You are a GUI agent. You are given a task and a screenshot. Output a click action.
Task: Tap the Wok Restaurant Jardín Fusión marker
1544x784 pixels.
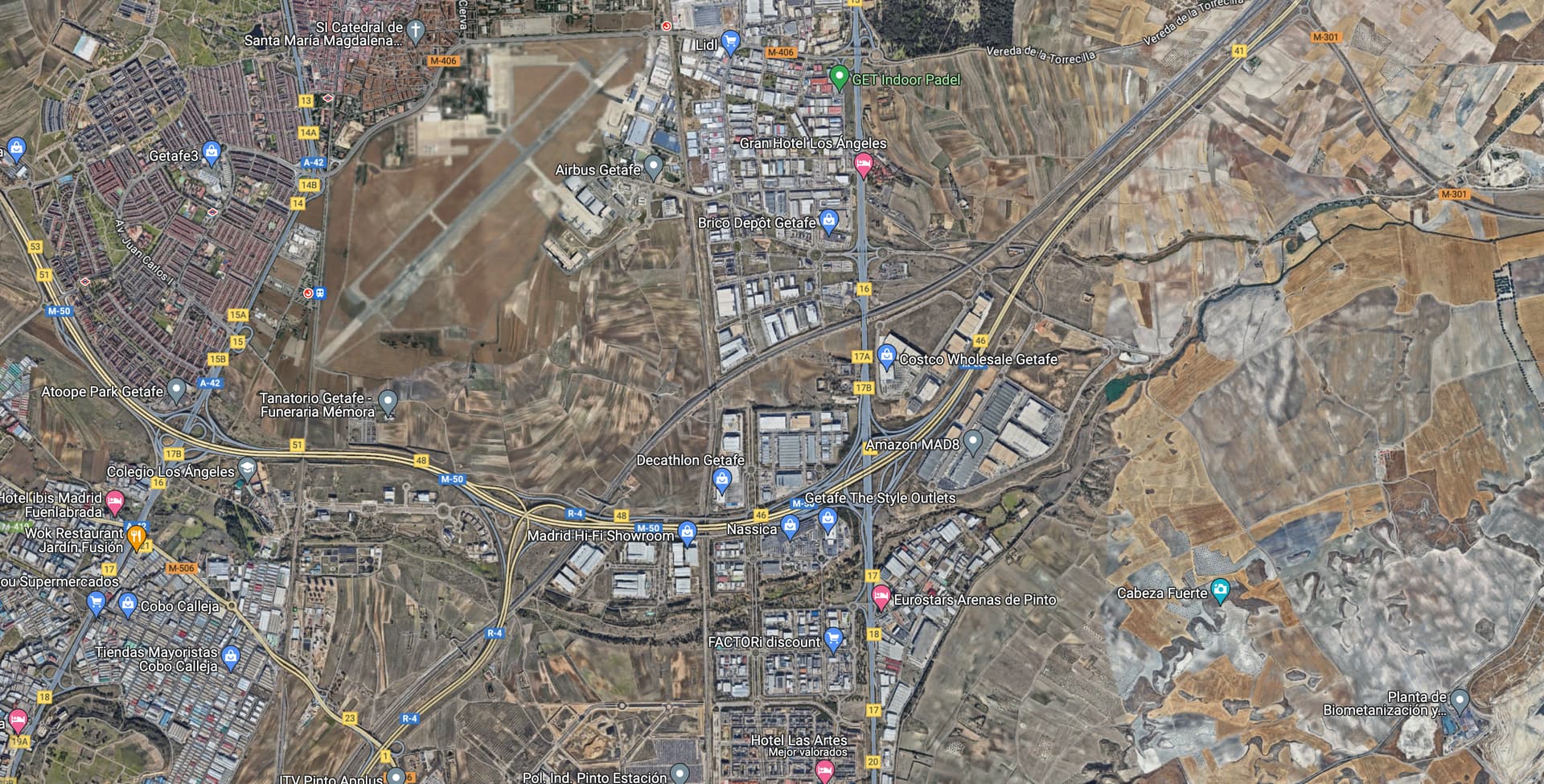click(136, 537)
